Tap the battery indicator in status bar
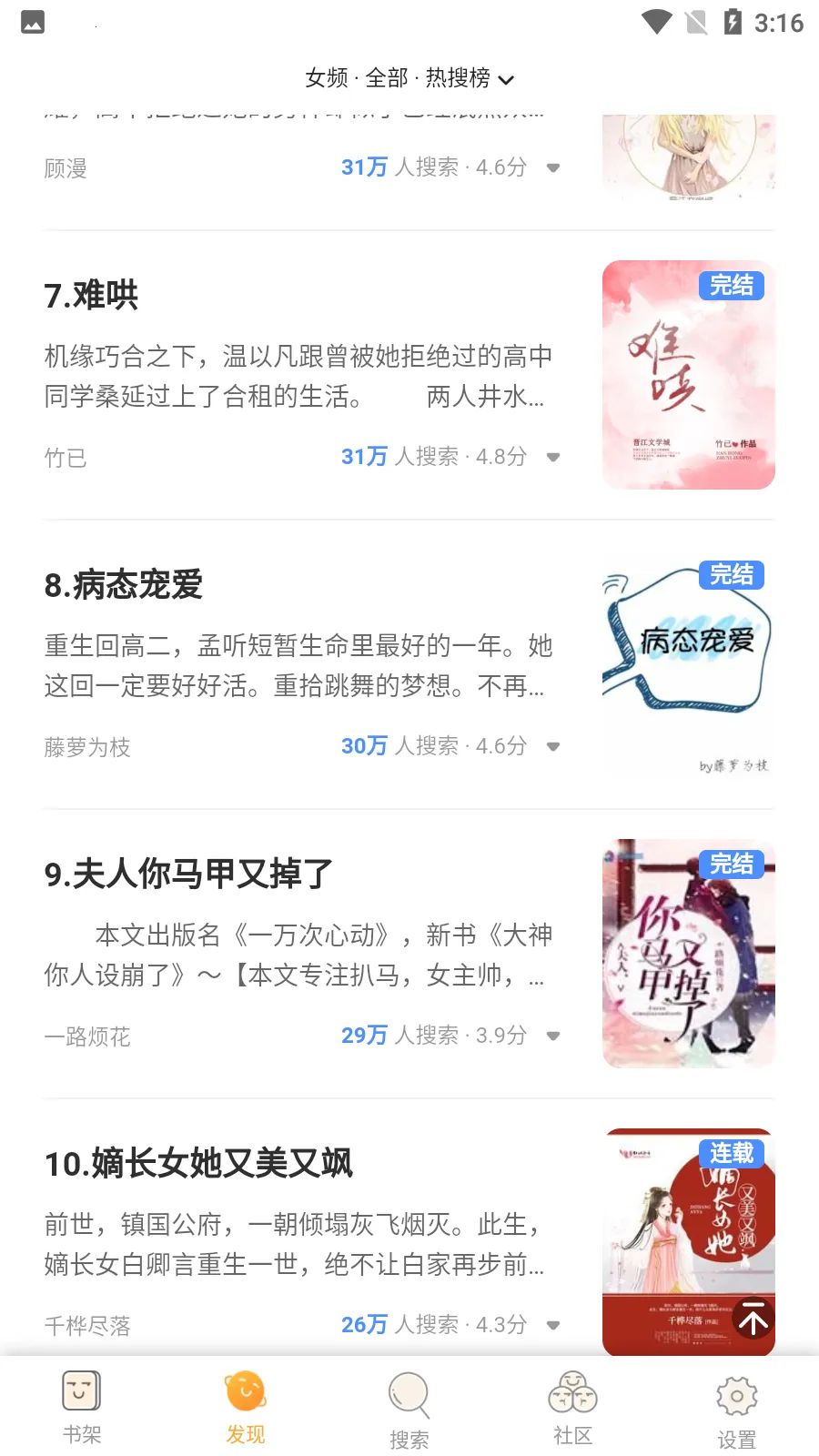The height and width of the screenshot is (1456, 819). click(733, 21)
